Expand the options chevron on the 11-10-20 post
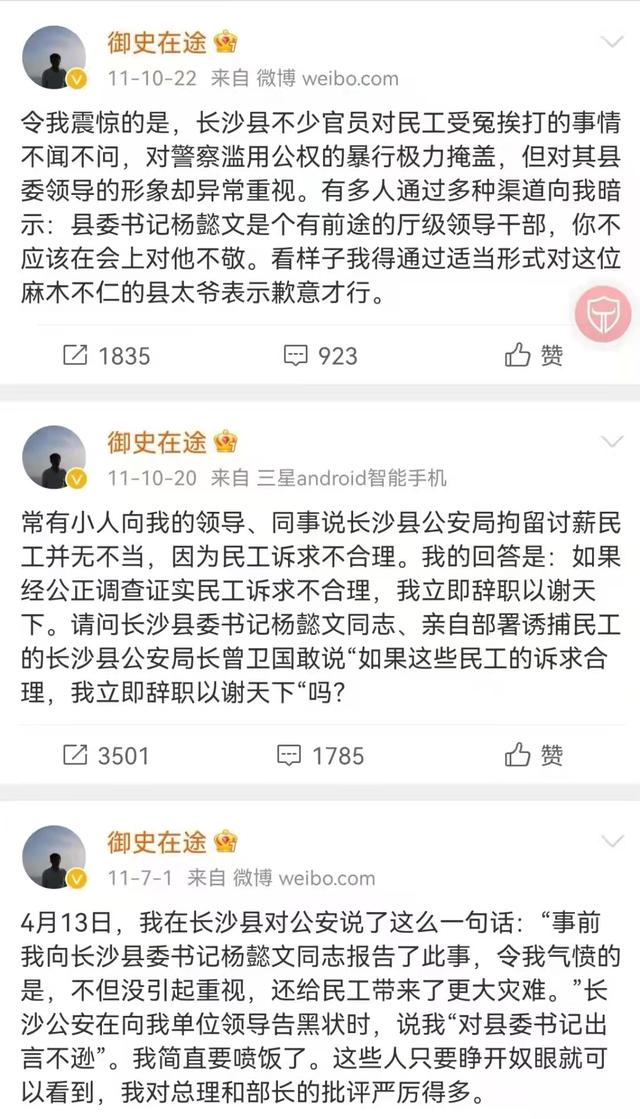 click(x=611, y=442)
